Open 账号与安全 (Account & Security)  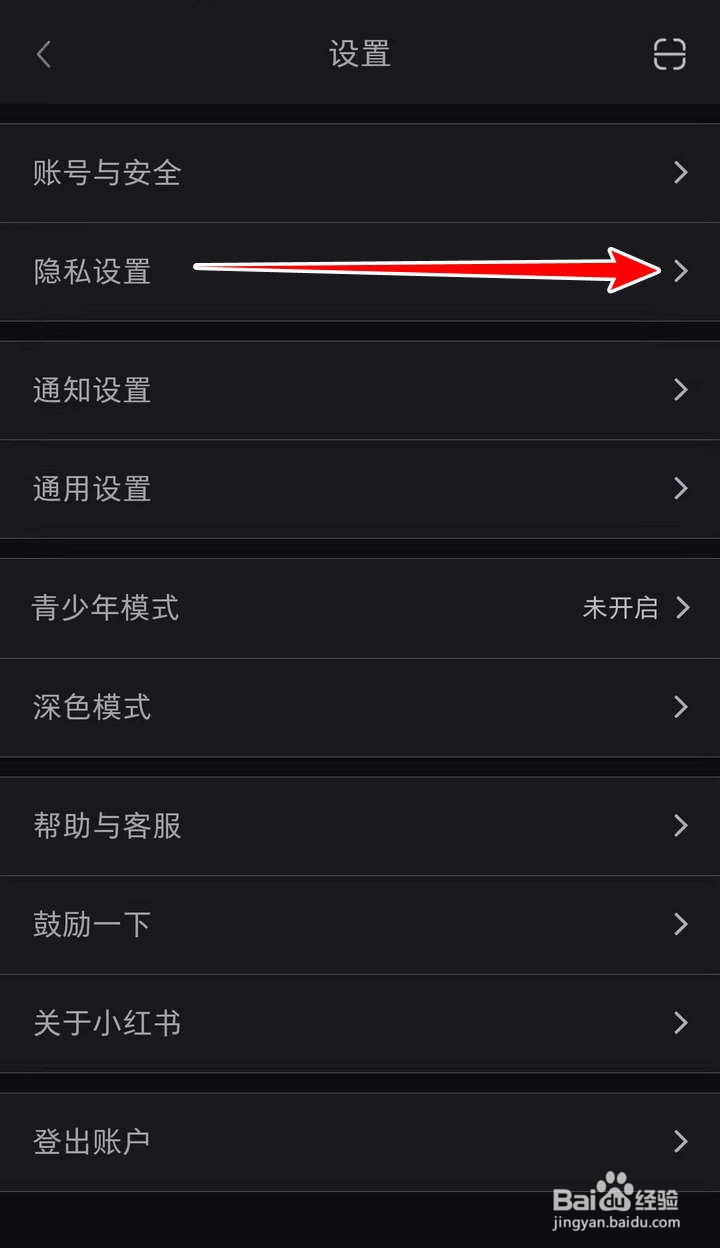pyautogui.click(x=360, y=172)
